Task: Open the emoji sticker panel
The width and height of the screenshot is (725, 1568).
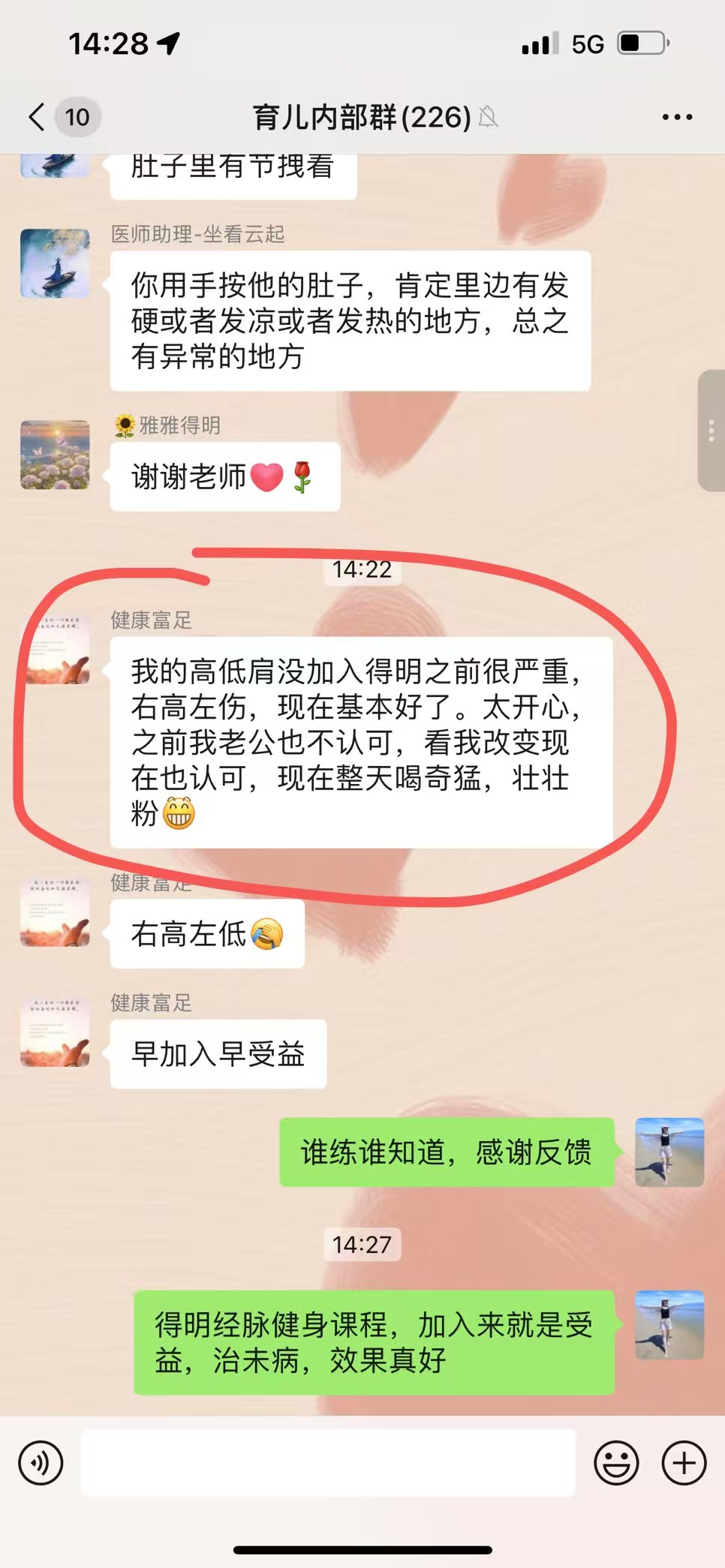Action: pos(616,1462)
